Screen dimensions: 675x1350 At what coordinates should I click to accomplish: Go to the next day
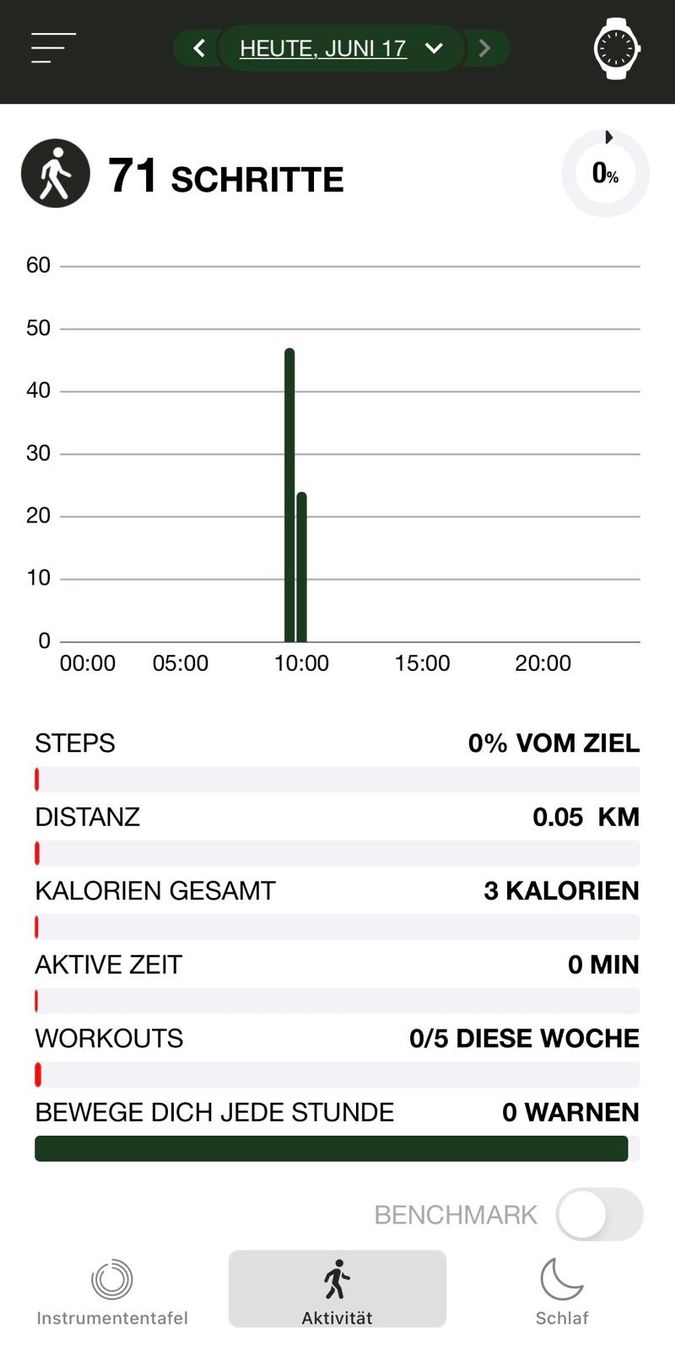tap(485, 48)
